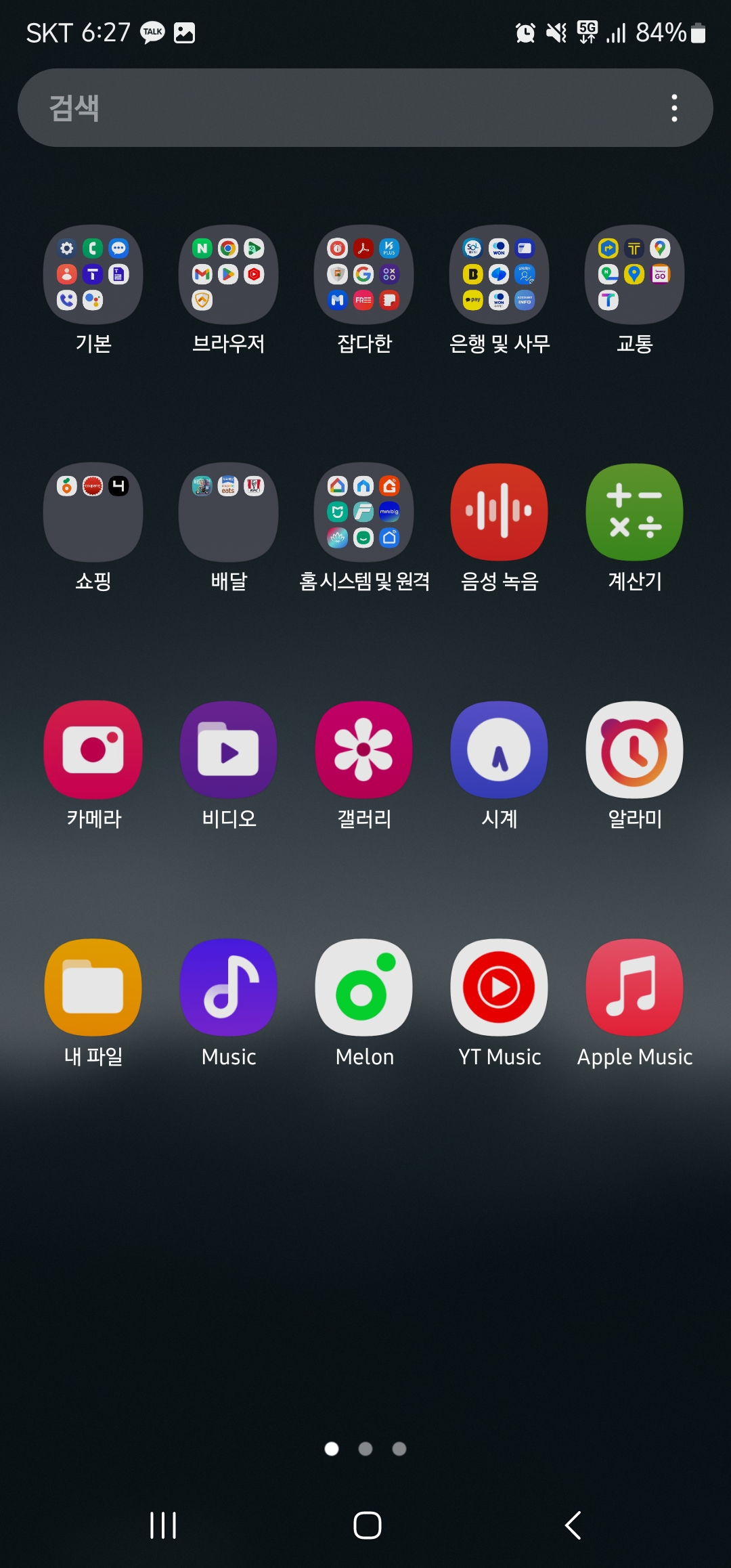This screenshot has height=1568, width=731.
Task: Expand the 홈 시스템 및 원격 folder
Action: [x=363, y=513]
